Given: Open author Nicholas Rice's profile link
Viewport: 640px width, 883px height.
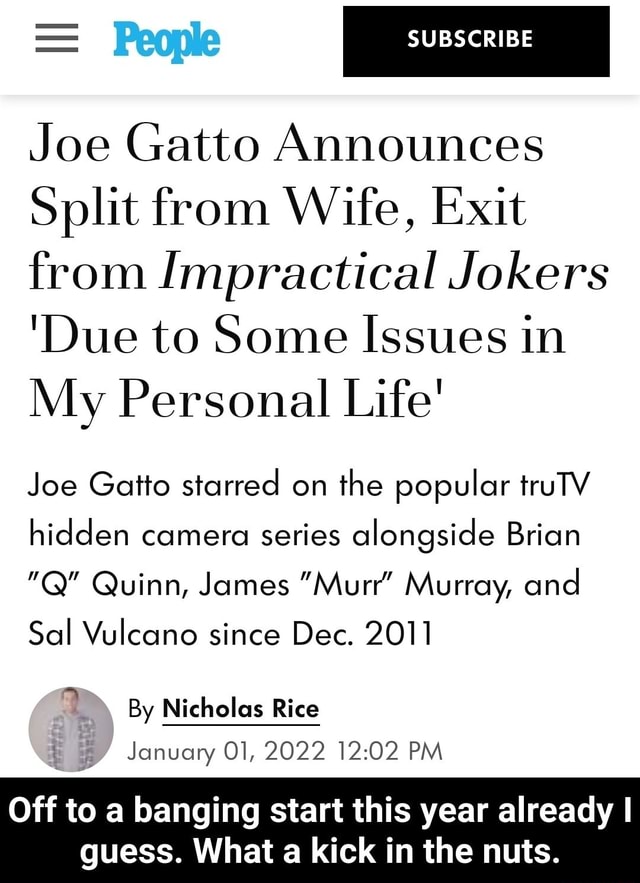Looking at the screenshot, I should pyautogui.click(x=240, y=709).
